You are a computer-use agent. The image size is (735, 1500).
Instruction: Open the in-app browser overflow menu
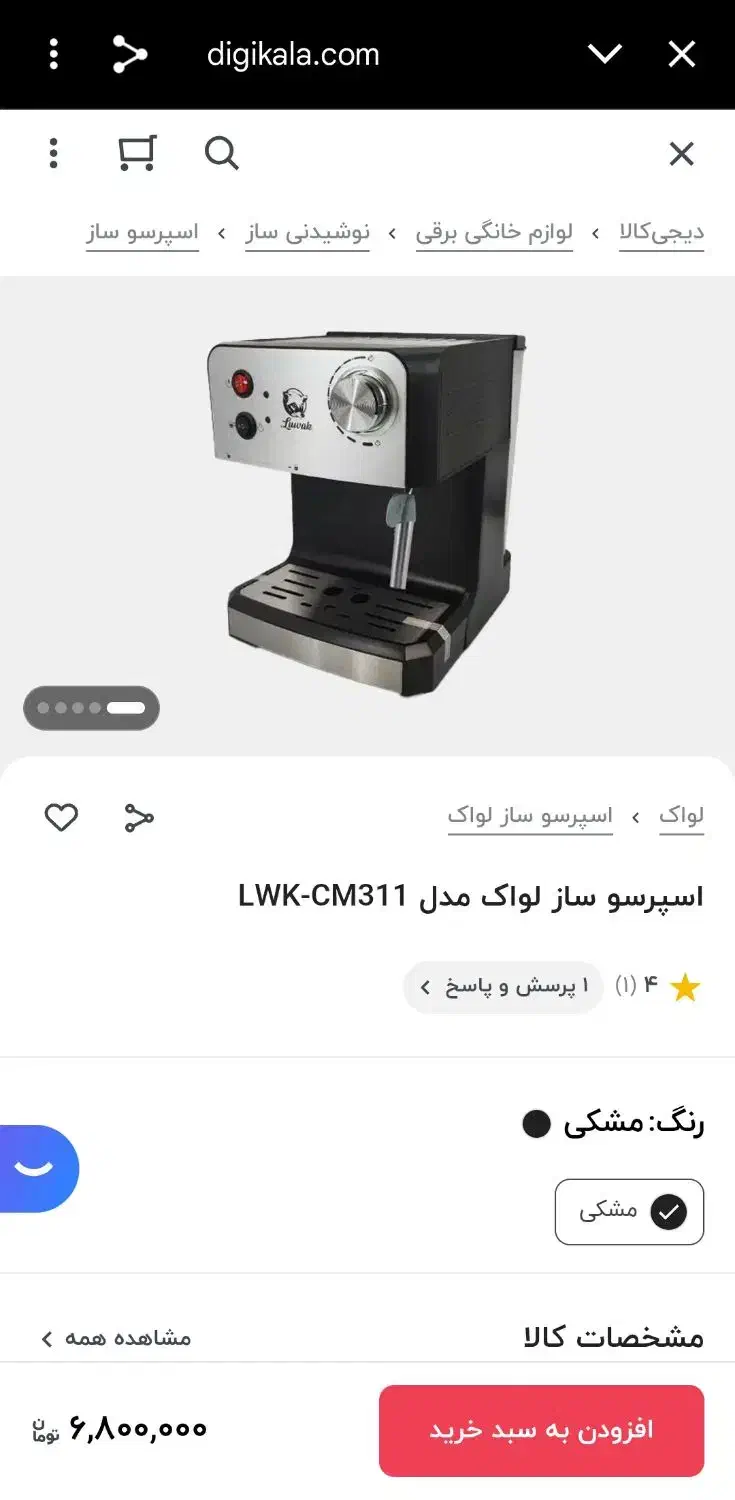54,54
